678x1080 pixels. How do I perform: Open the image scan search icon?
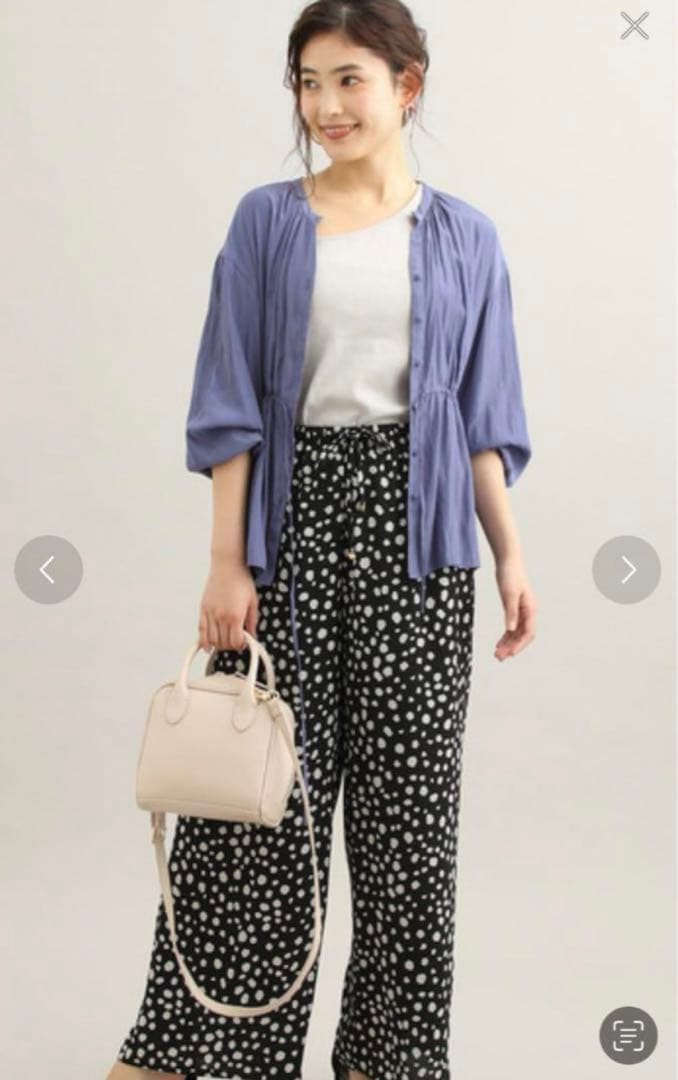pyautogui.click(x=628, y=1035)
